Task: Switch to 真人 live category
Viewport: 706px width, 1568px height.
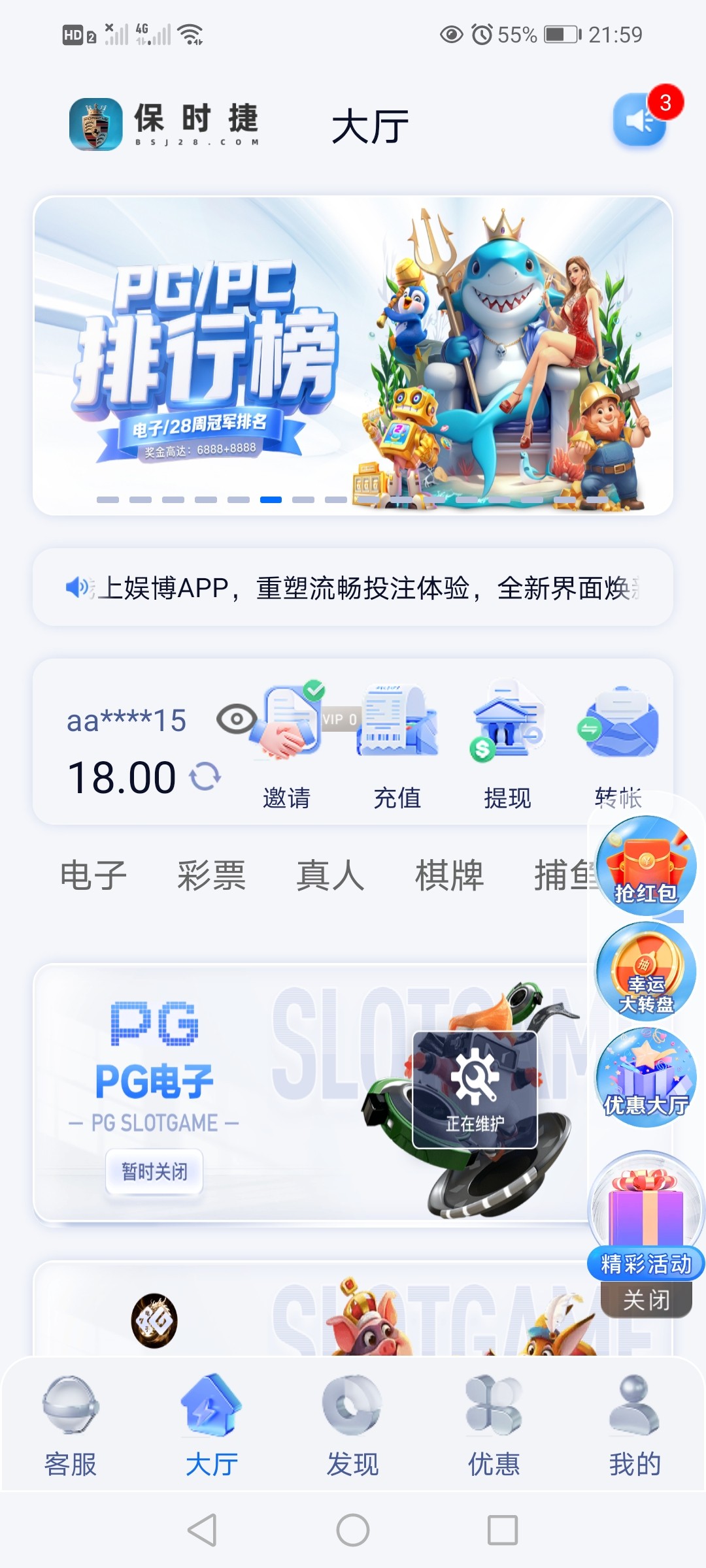Action: (330, 875)
